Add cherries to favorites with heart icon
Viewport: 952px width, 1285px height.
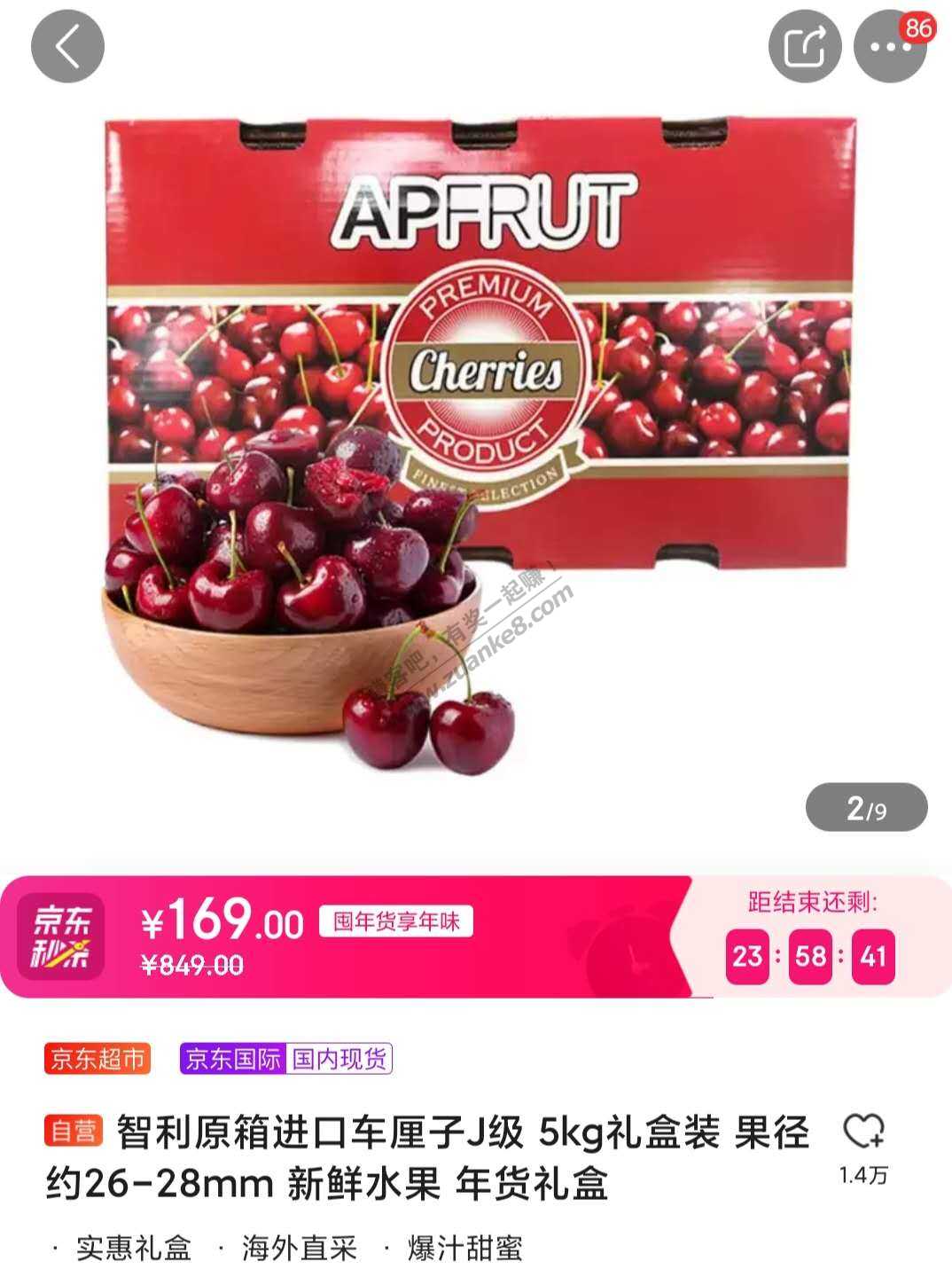coord(862,1133)
